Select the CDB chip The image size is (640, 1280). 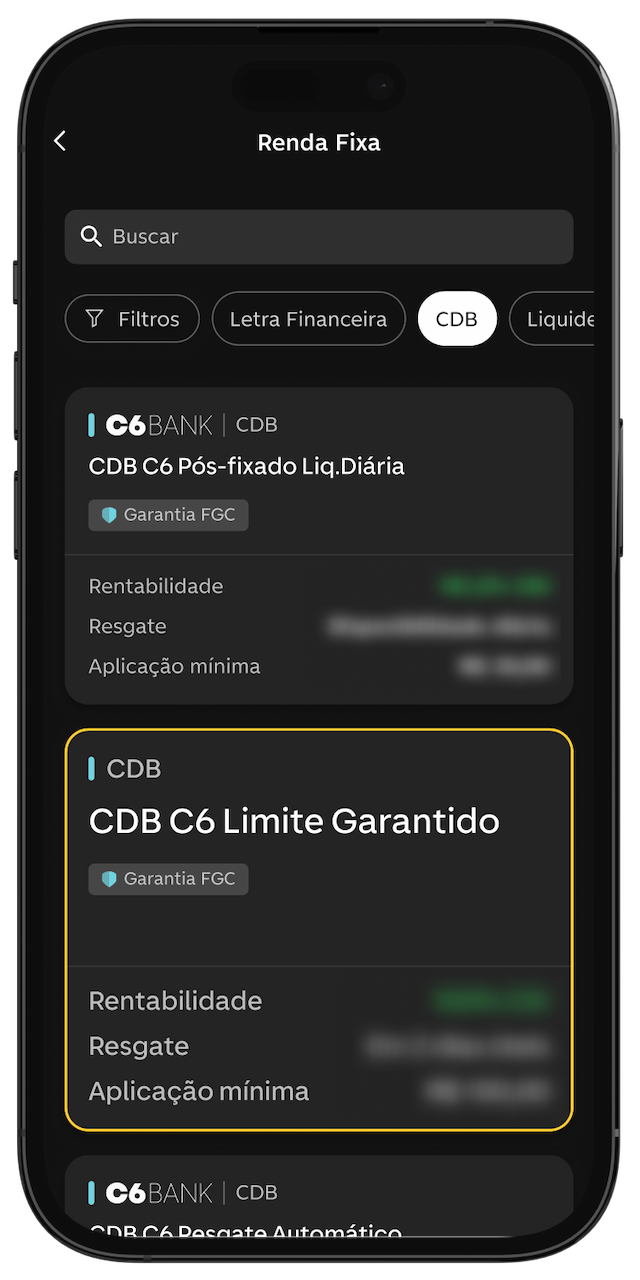(x=457, y=319)
